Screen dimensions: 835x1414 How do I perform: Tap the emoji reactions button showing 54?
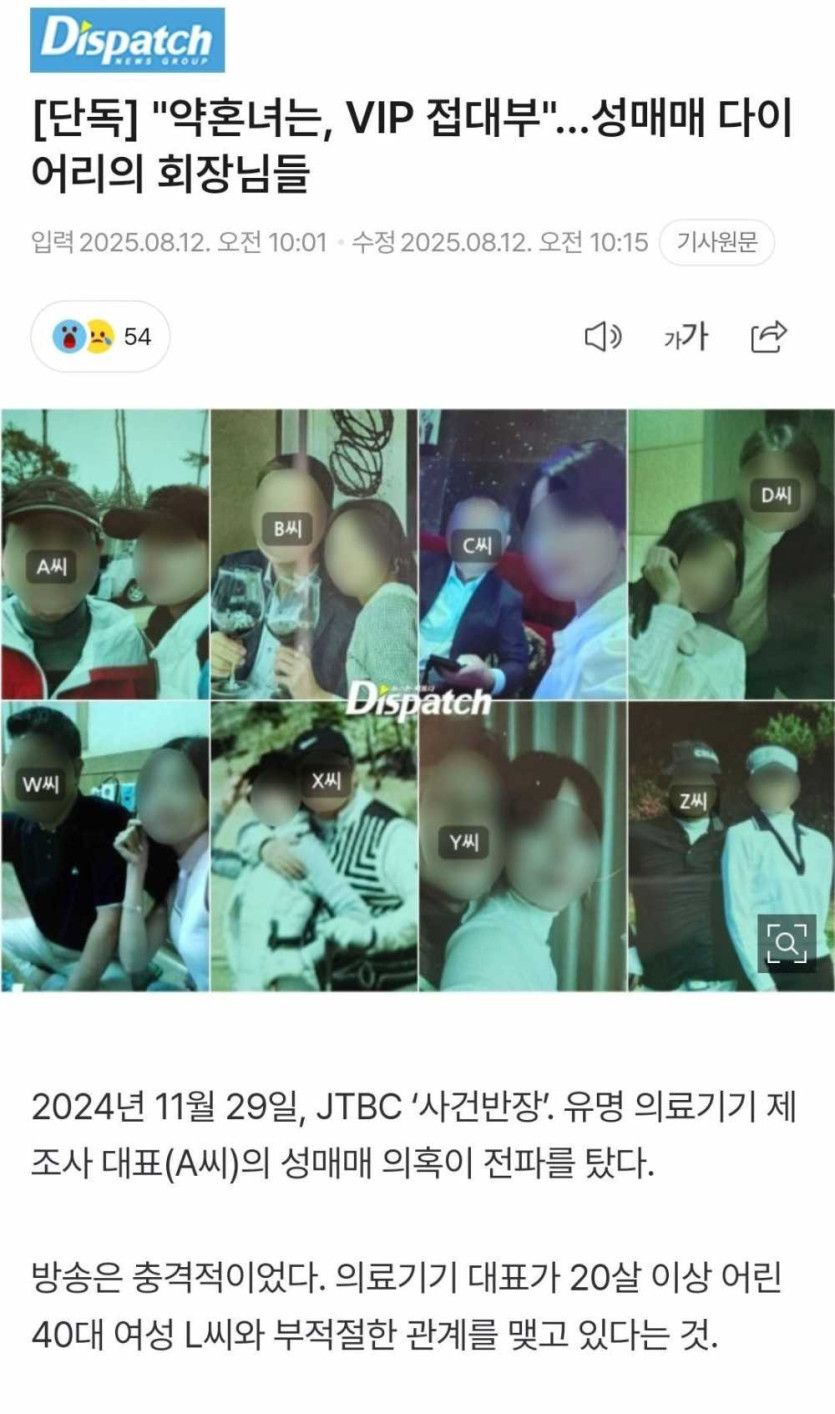[101, 337]
